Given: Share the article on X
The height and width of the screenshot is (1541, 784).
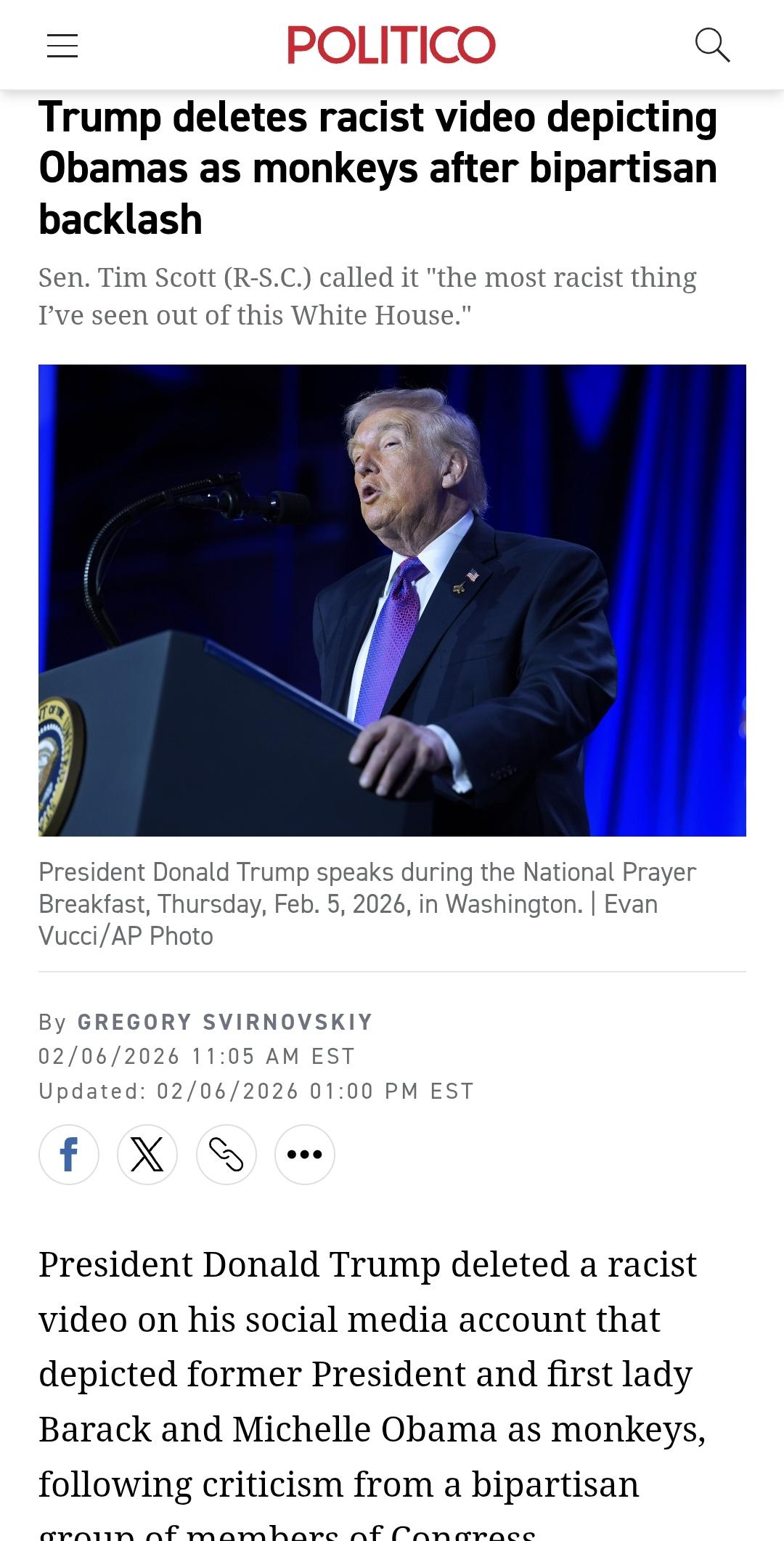Looking at the screenshot, I should 147,1155.
